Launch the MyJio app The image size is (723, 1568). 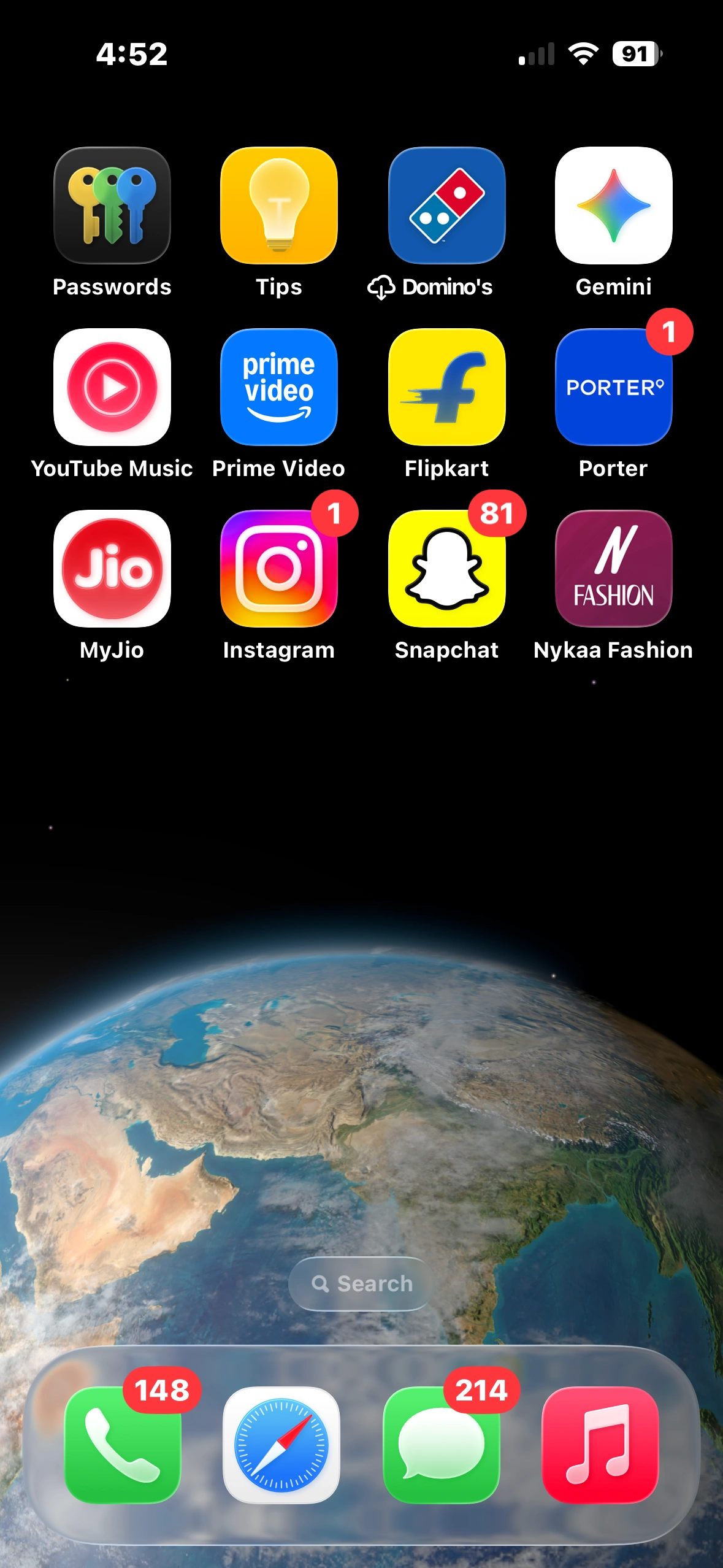coord(113,569)
